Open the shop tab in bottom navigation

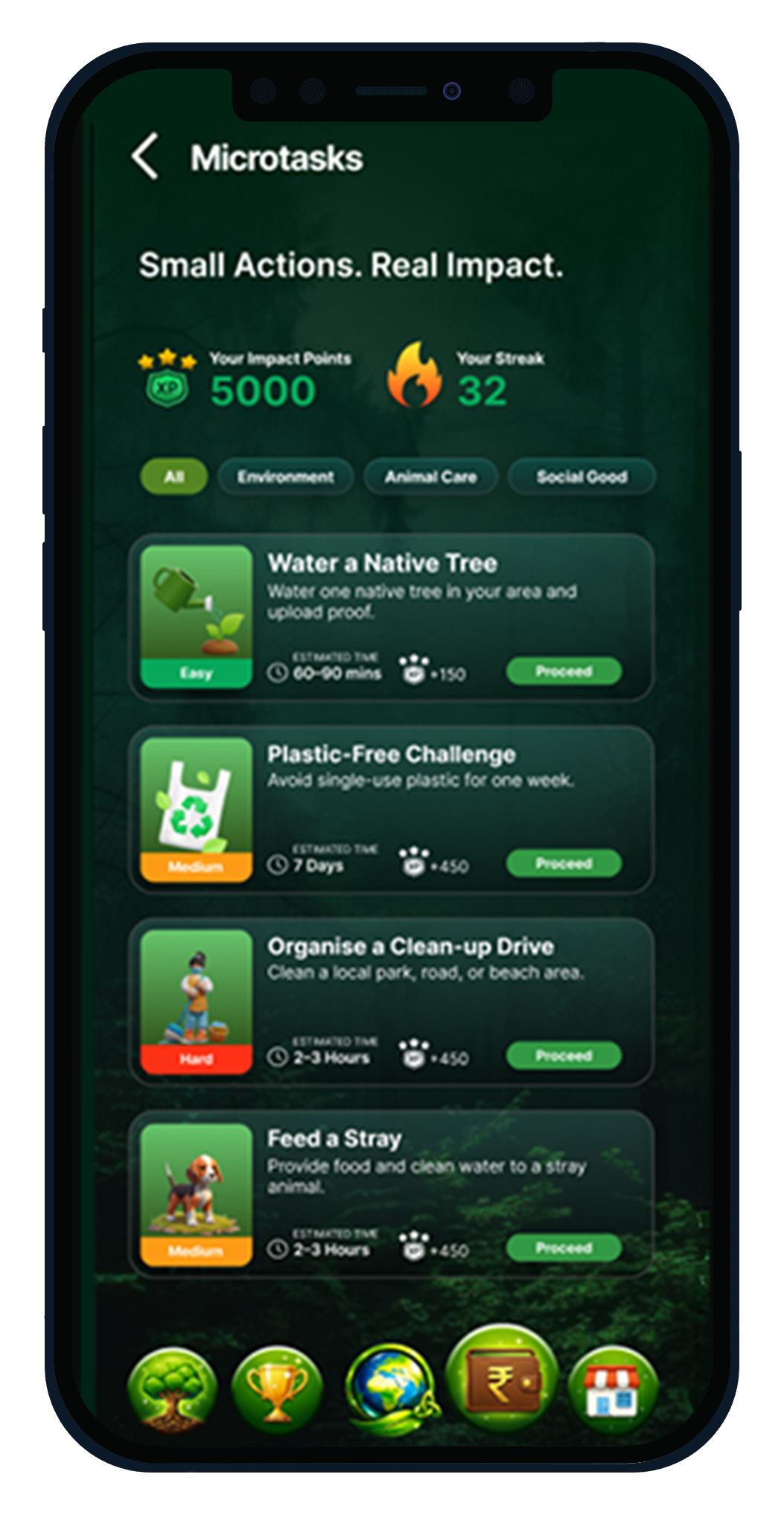coord(612,1390)
